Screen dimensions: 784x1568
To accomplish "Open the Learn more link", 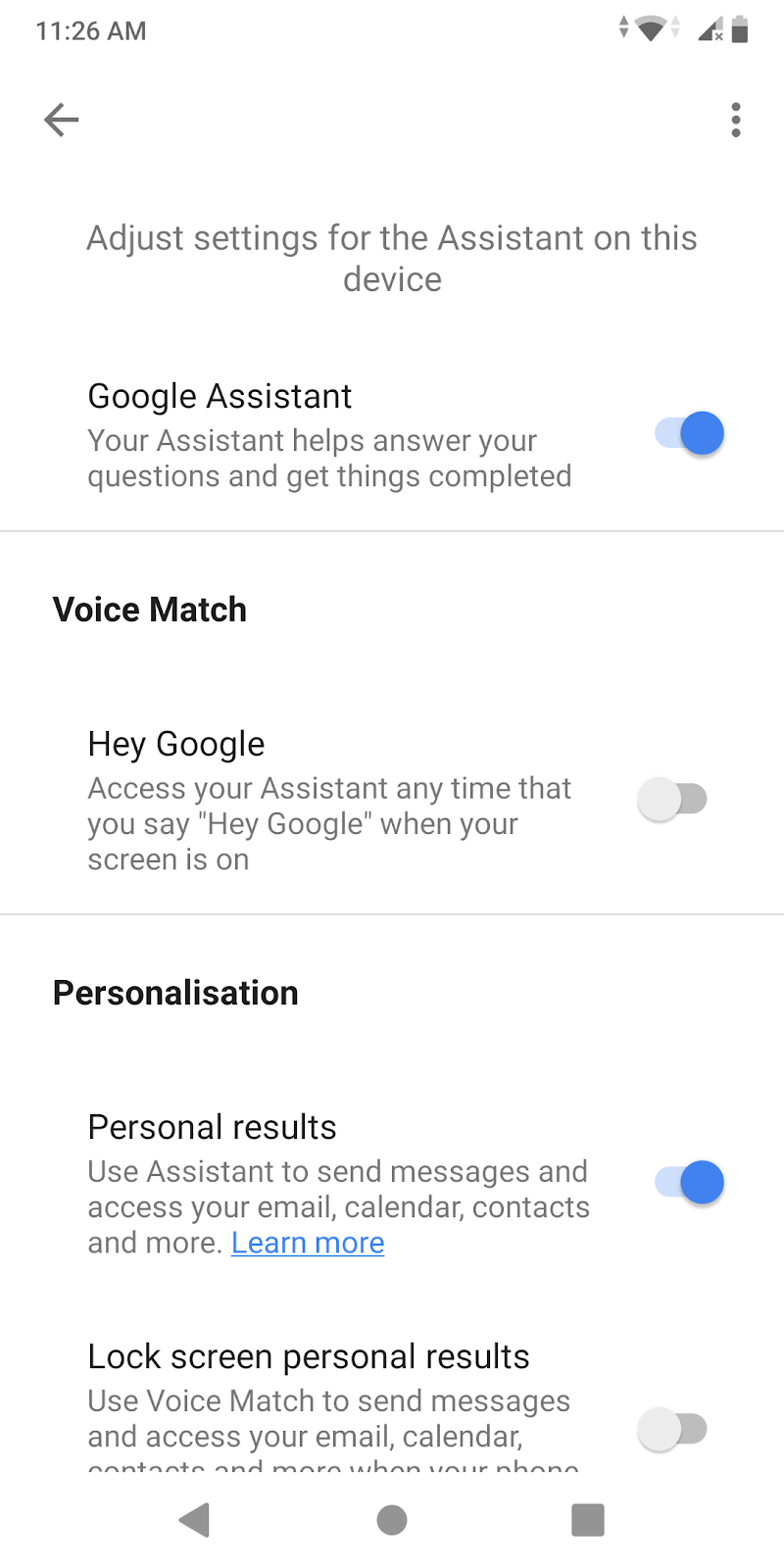I will point(308,1243).
